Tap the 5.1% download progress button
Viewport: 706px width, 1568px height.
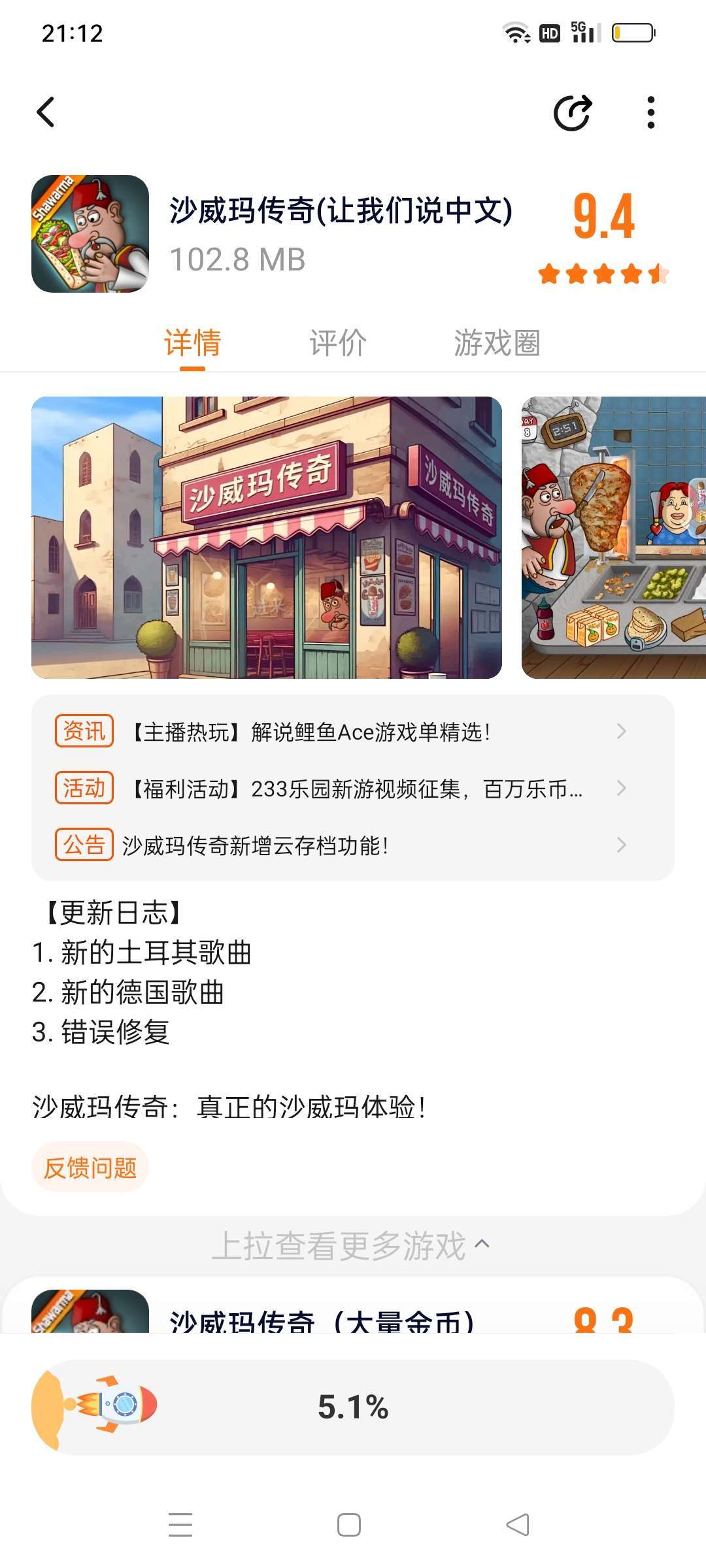[x=353, y=1407]
